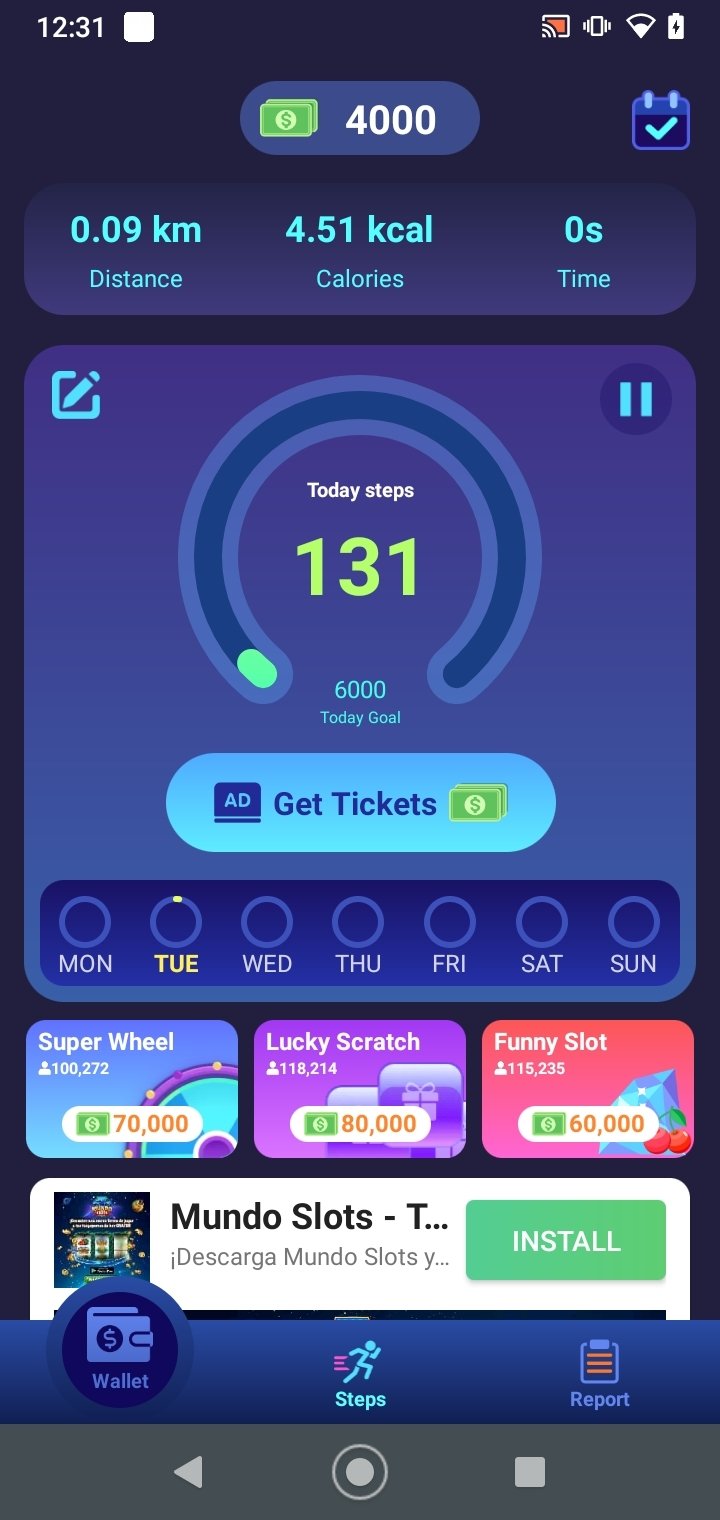Edit the step goal with the pencil icon
The width and height of the screenshot is (720, 1520).
tap(76, 394)
